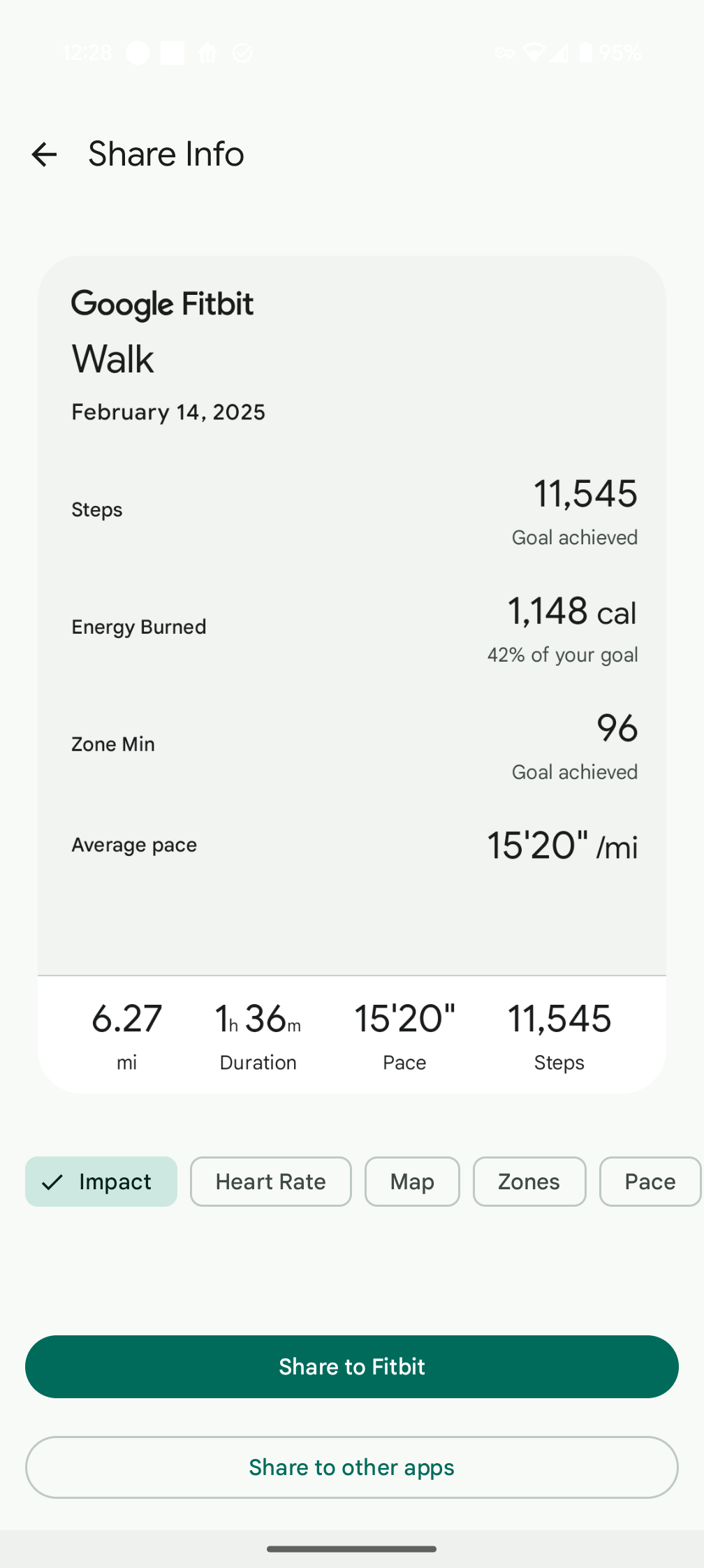
Task: Go back from Share Info
Action: pos(44,154)
